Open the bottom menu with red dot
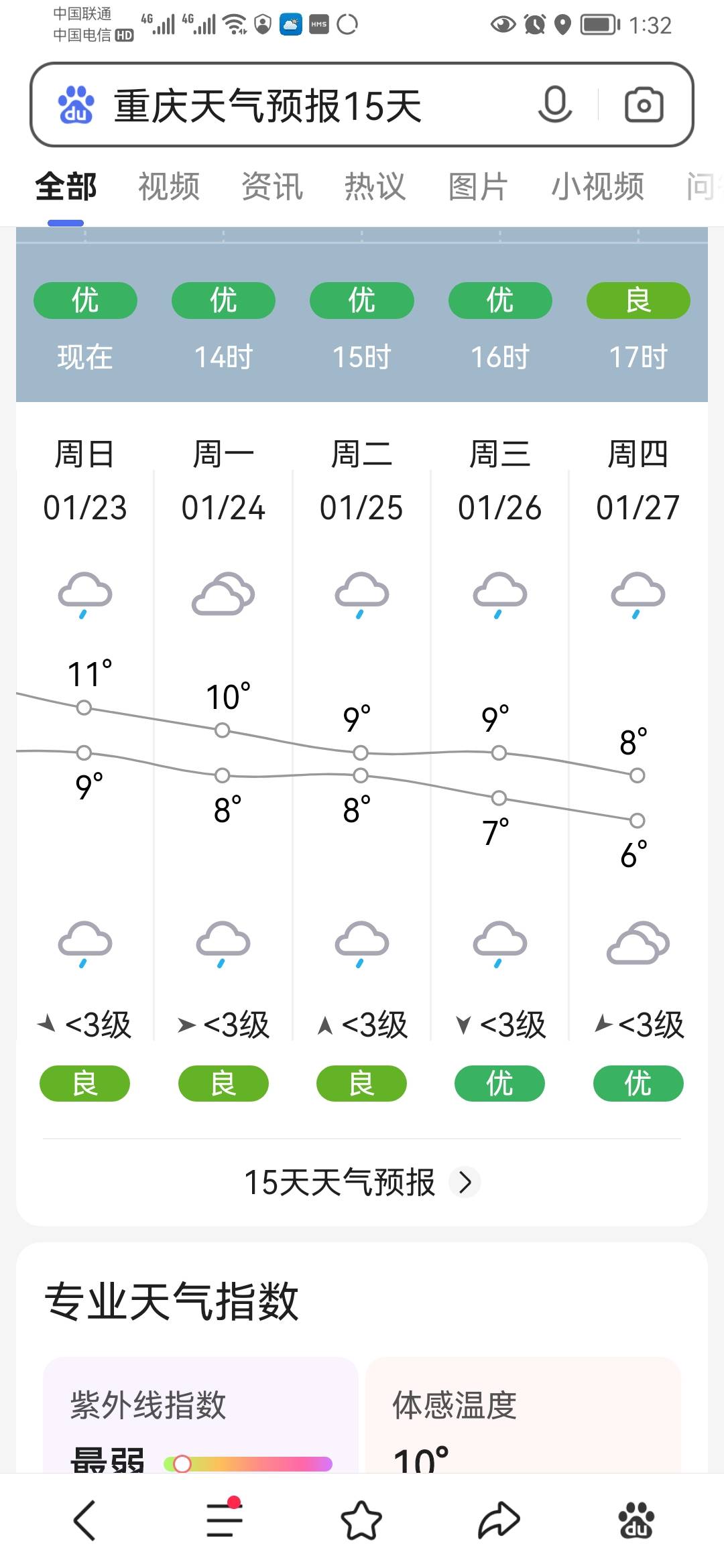 (x=224, y=1518)
